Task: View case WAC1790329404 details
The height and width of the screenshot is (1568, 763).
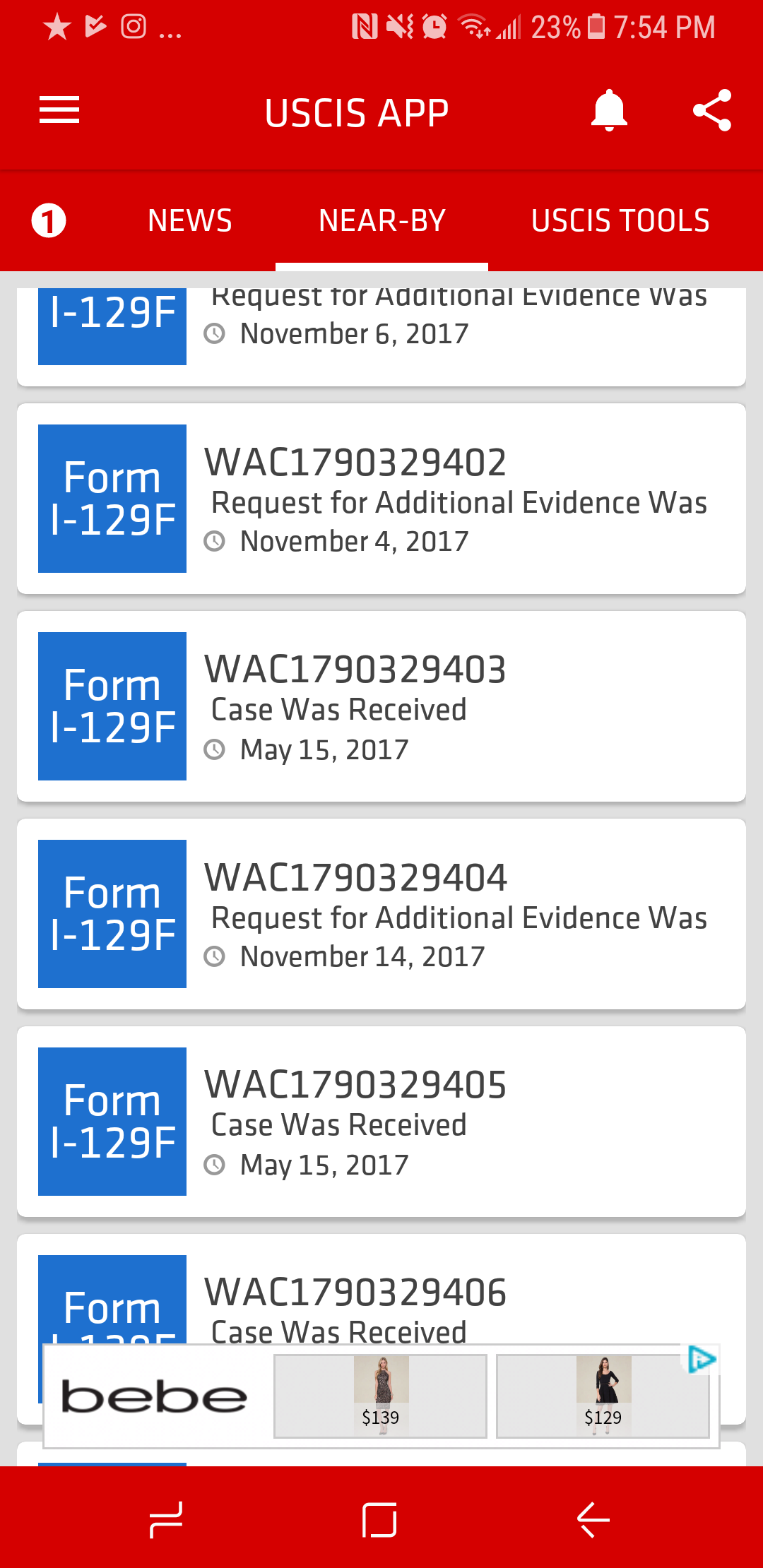Action: (381, 914)
